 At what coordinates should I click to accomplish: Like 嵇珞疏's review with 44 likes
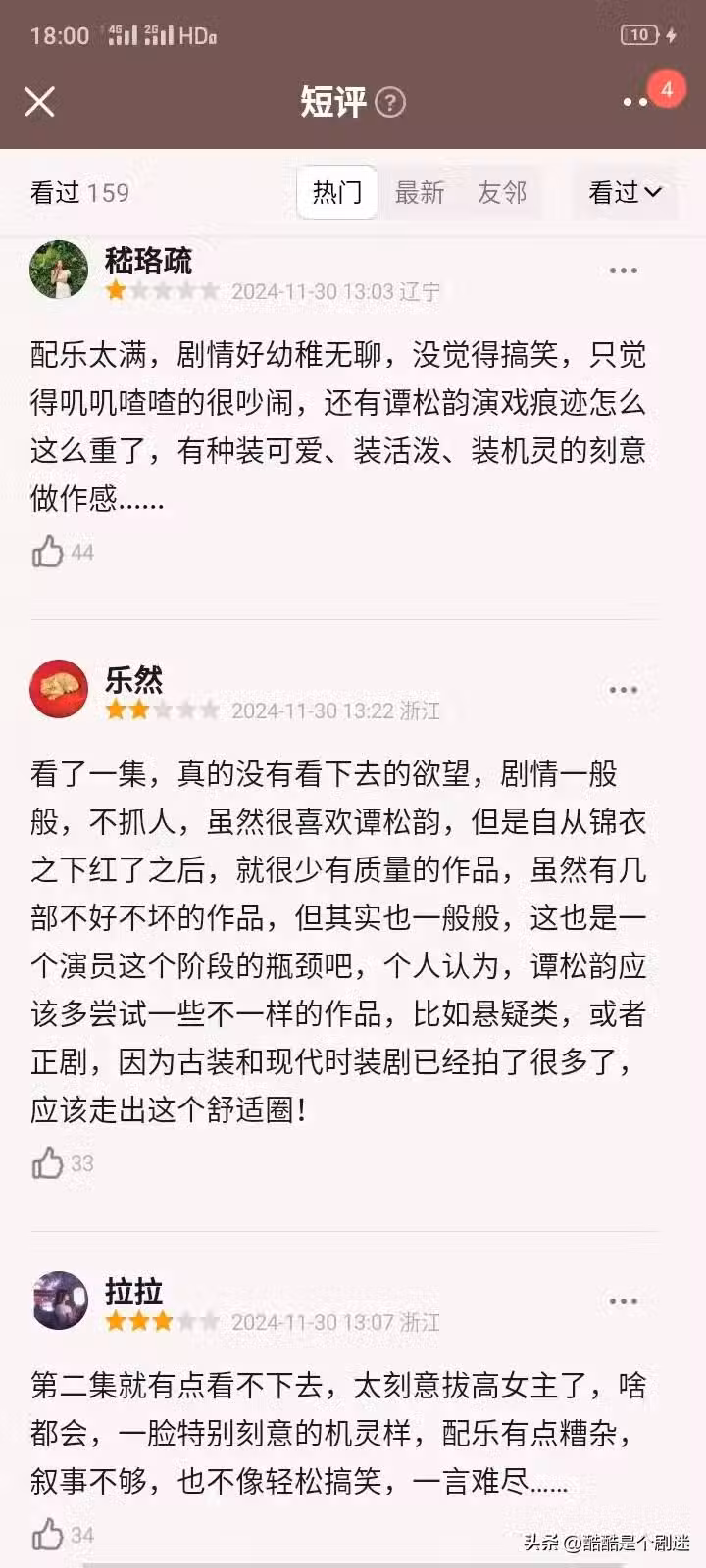(x=48, y=552)
